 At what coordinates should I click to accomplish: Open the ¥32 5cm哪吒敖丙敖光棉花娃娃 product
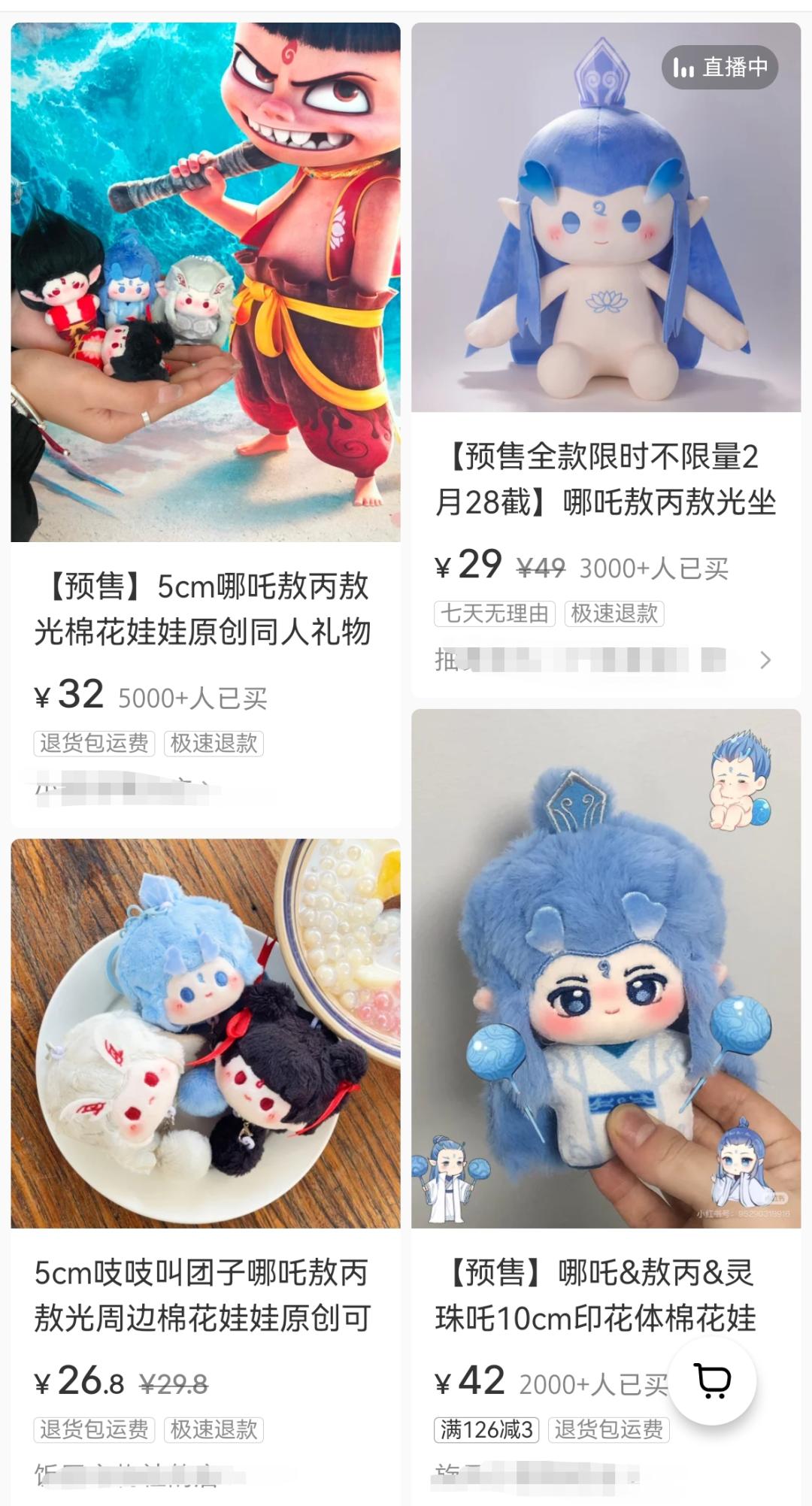[205, 282]
